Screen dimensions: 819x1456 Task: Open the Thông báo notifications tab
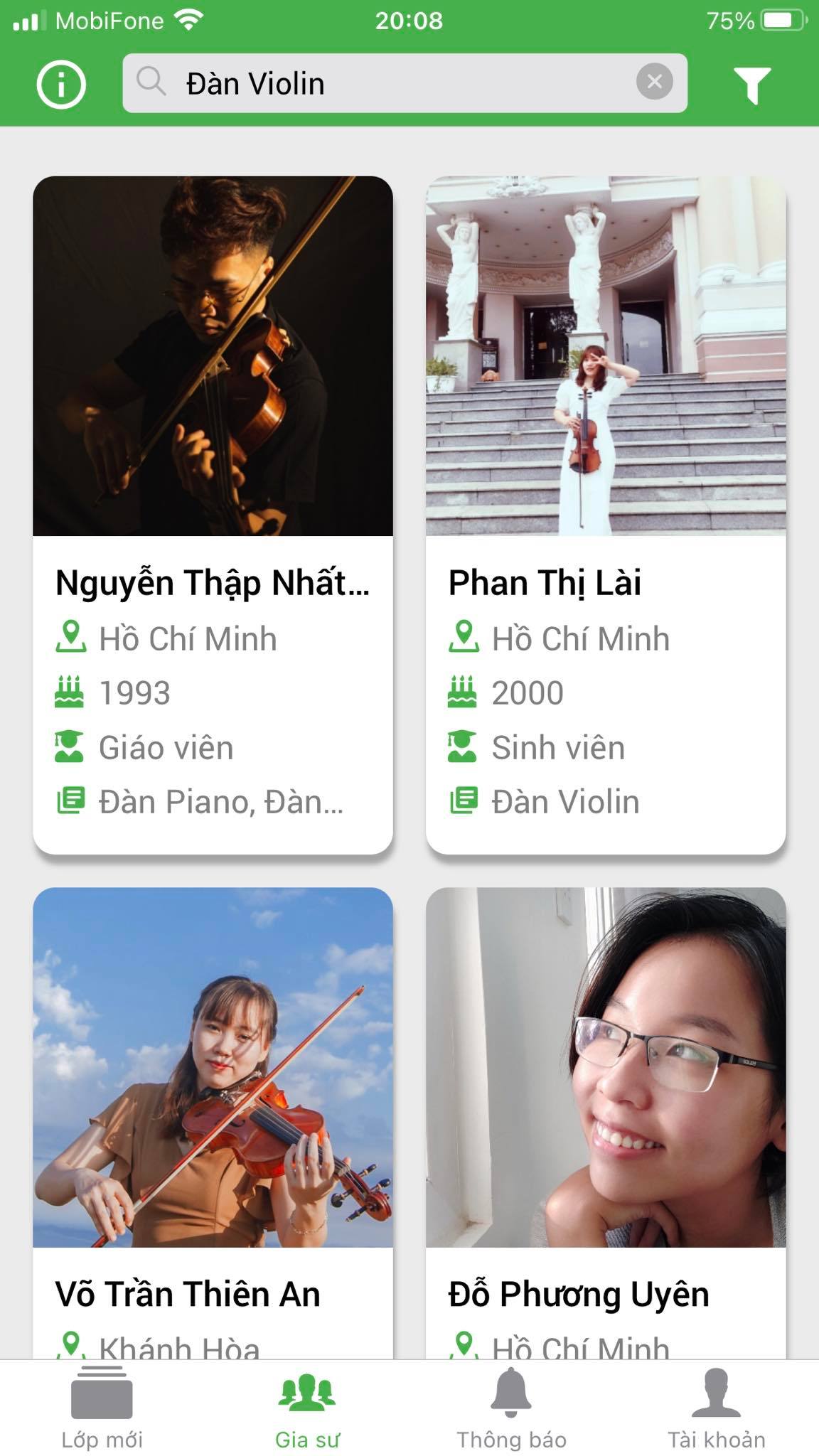pyautogui.click(x=511, y=1408)
